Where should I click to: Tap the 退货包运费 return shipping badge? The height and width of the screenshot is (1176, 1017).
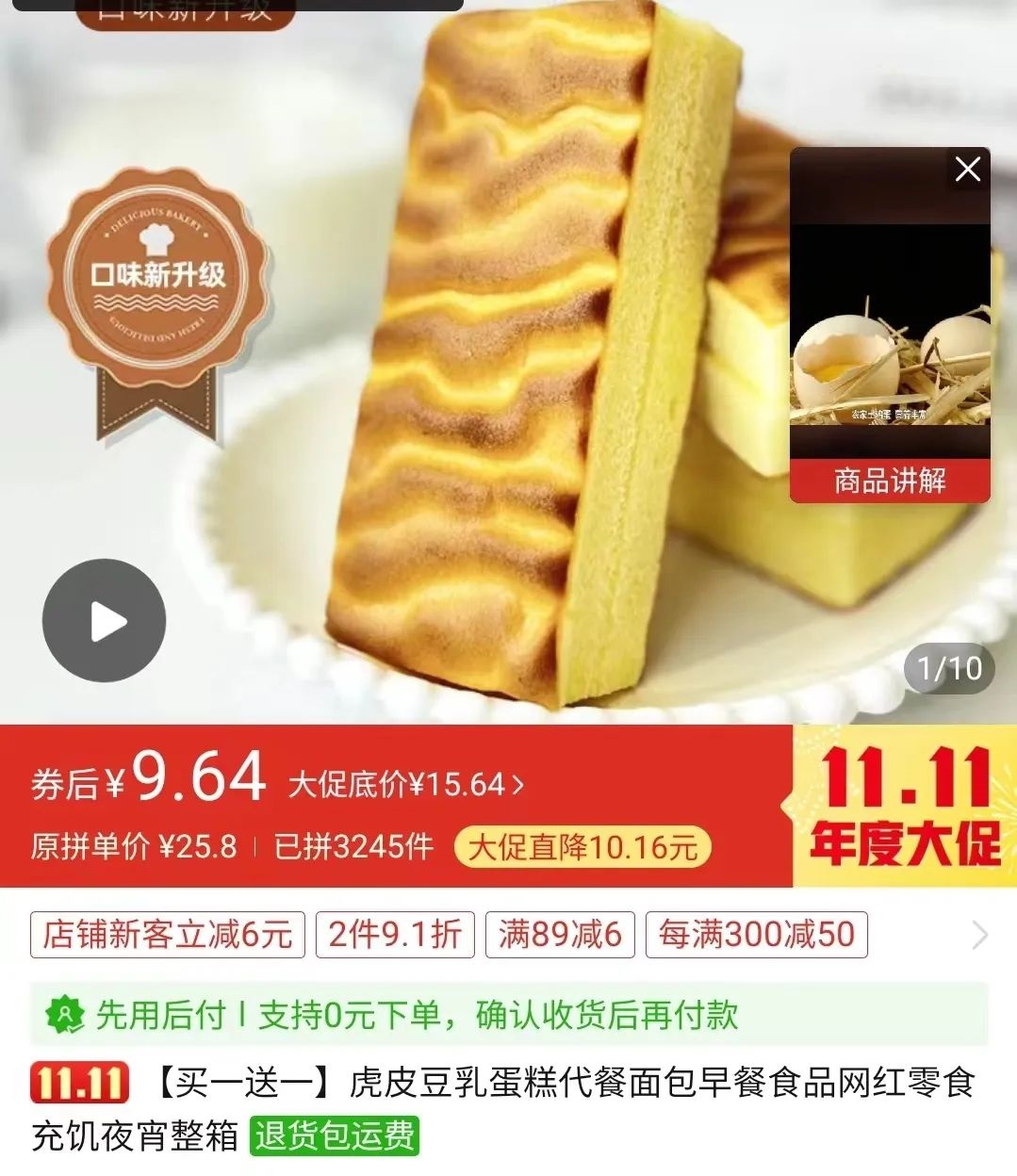point(335,1135)
